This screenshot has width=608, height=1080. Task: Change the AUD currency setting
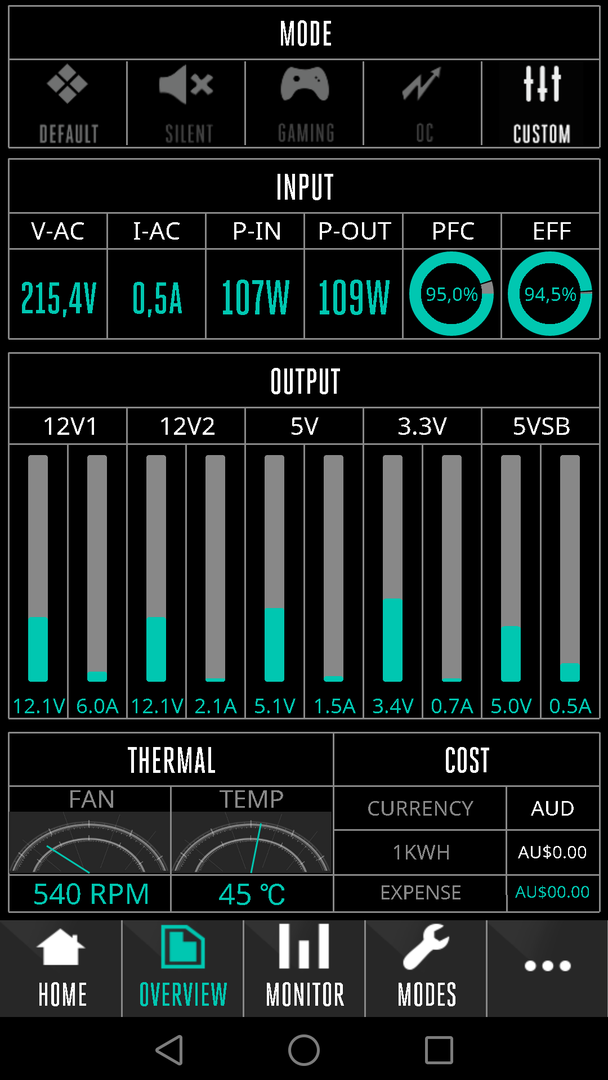tap(552, 809)
